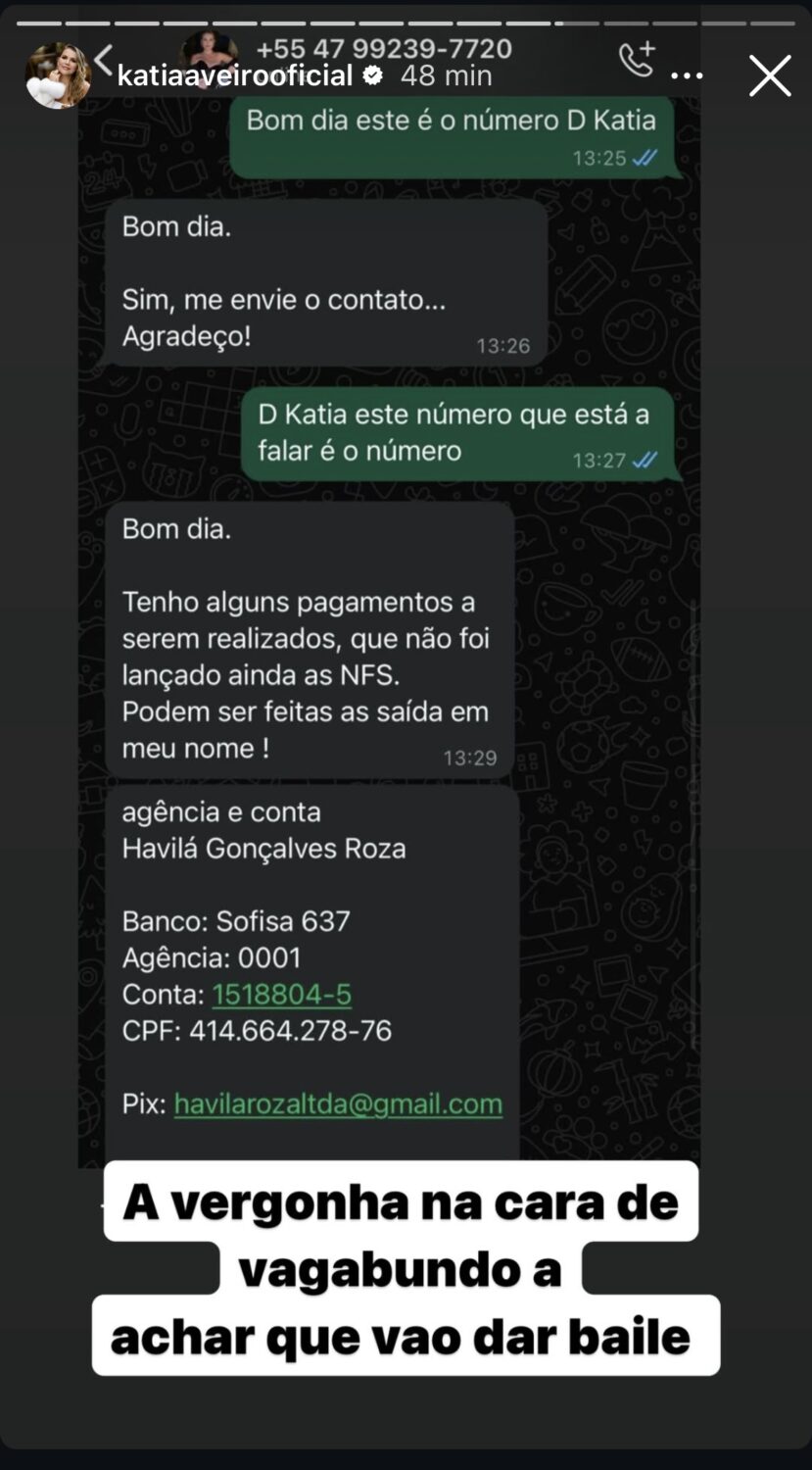Open the katiaaveirooficial profile from its username
This screenshot has width=812, height=1470.
(234, 76)
